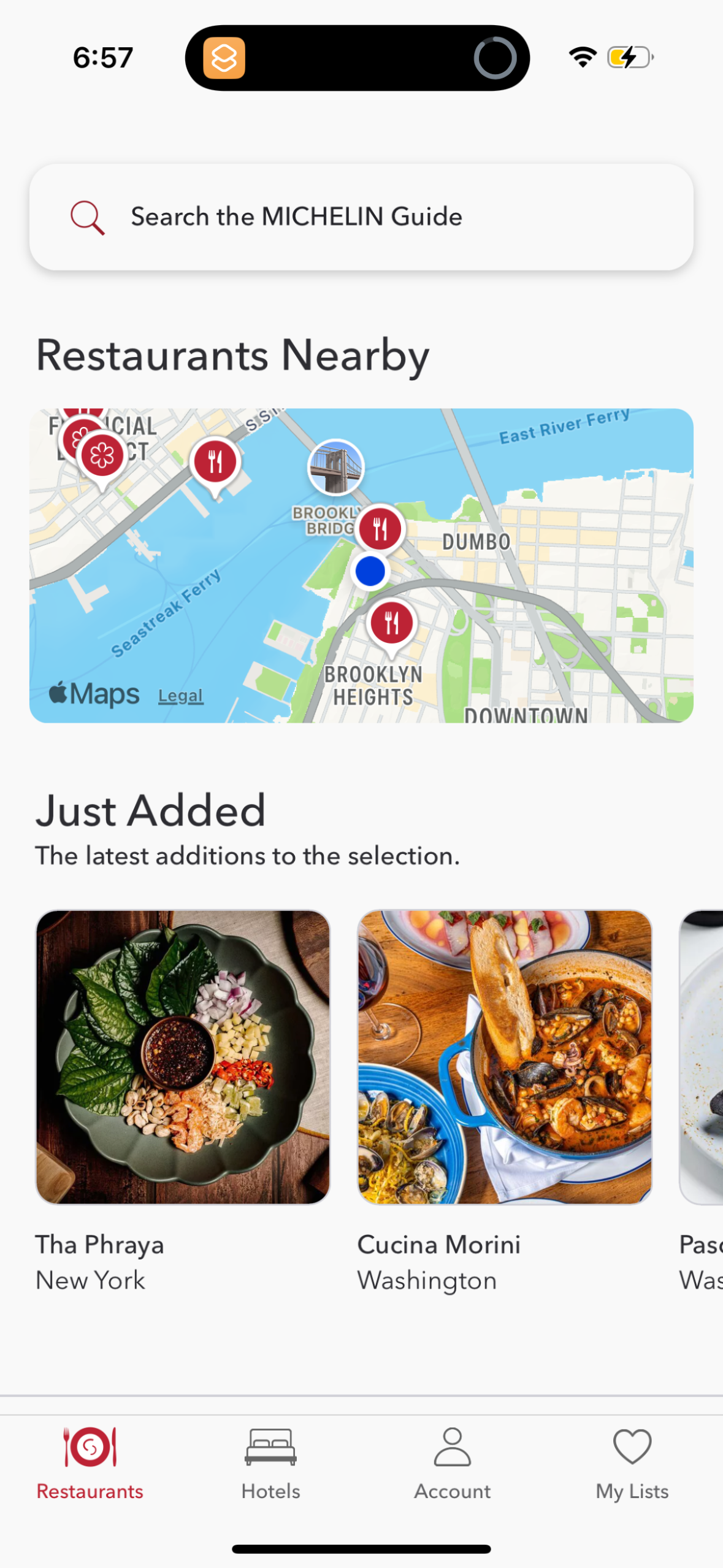Click the red magnifying glass search icon

tap(87, 218)
